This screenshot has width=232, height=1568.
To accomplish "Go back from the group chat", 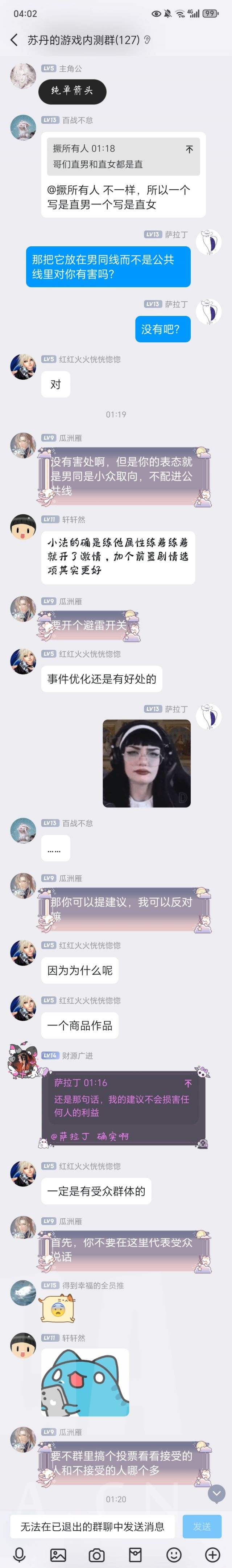I will click(13, 40).
